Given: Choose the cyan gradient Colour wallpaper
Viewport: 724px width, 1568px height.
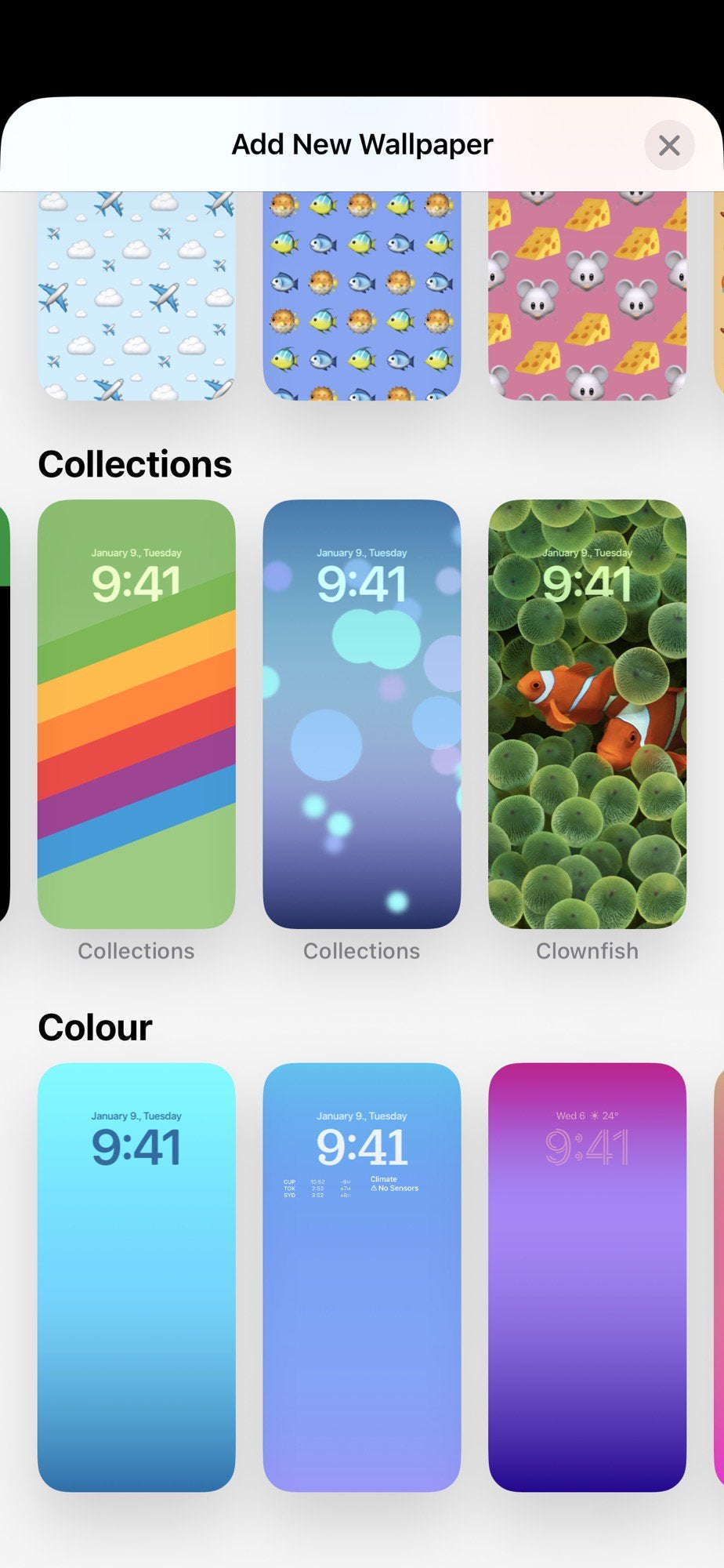Looking at the screenshot, I should (x=136, y=1276).
